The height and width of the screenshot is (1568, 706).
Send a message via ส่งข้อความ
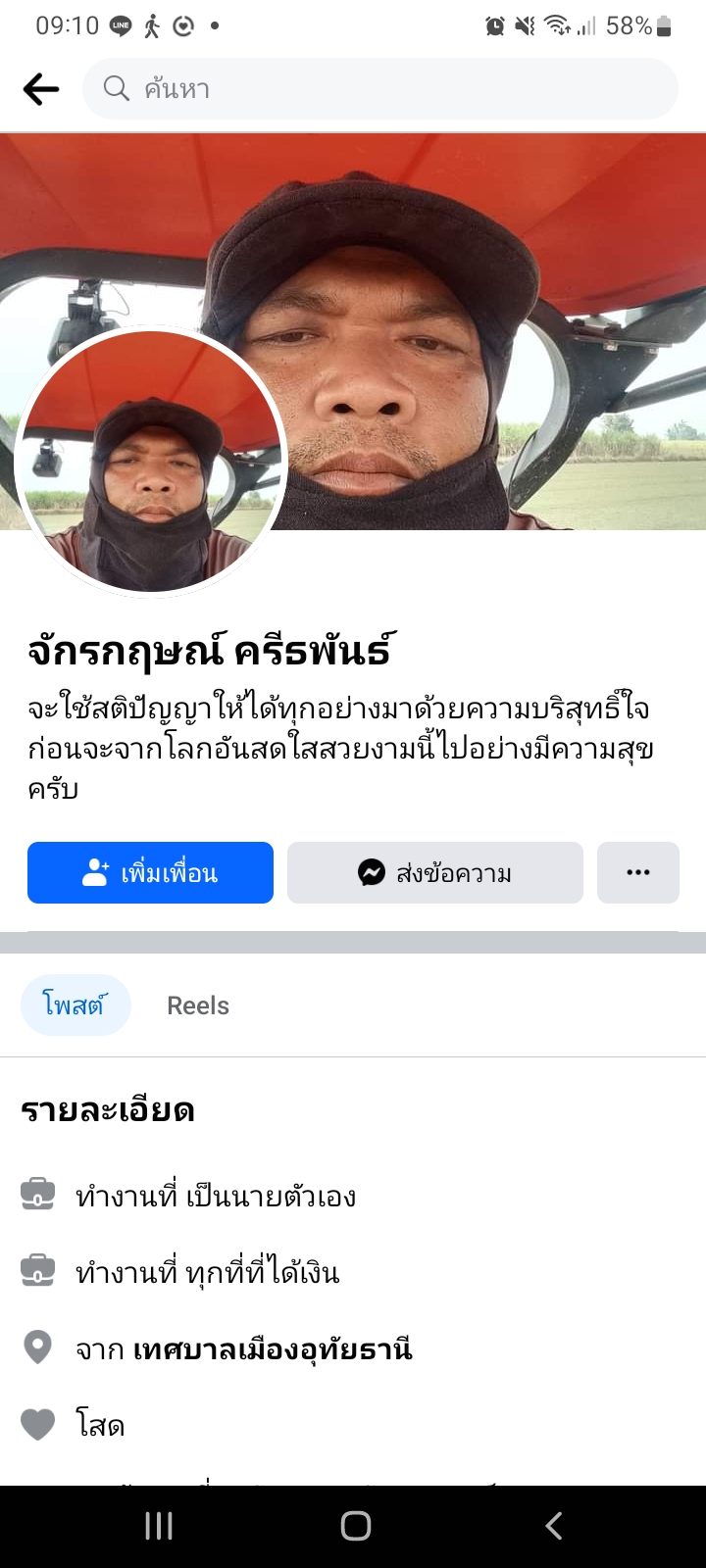point(434,872)
